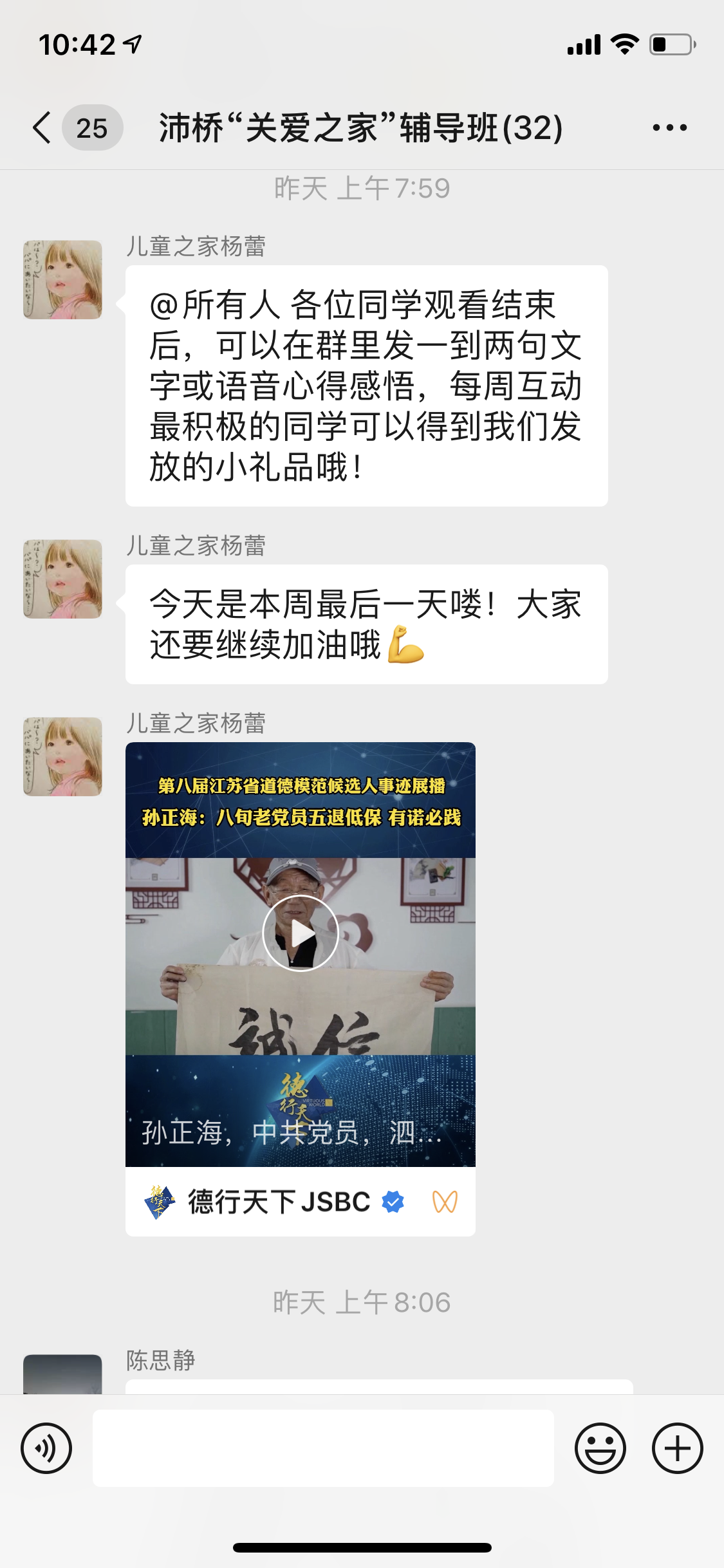Open 陈思静's profile avatar

[62, 1374]
